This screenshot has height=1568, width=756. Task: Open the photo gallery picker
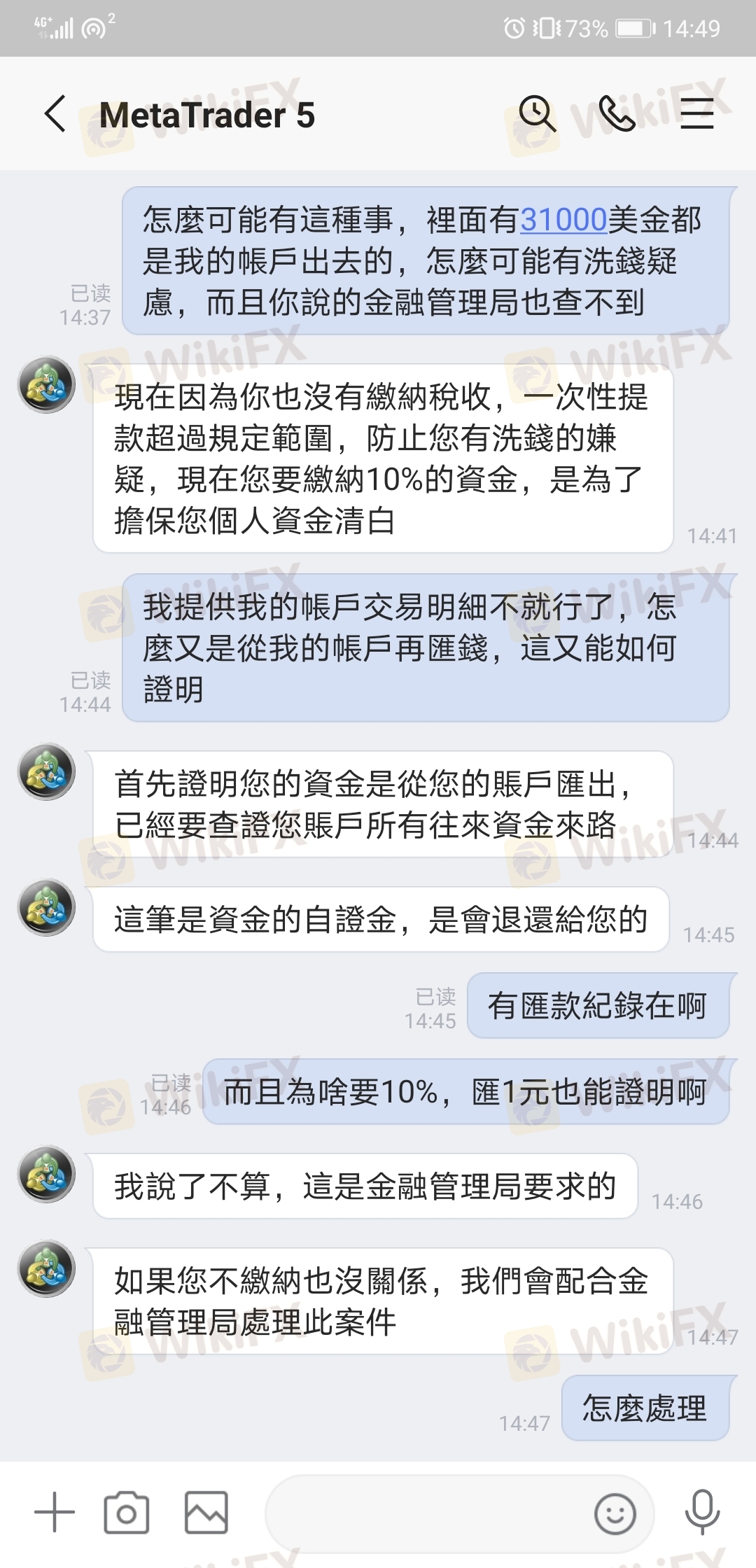(x=206, y=1513)
